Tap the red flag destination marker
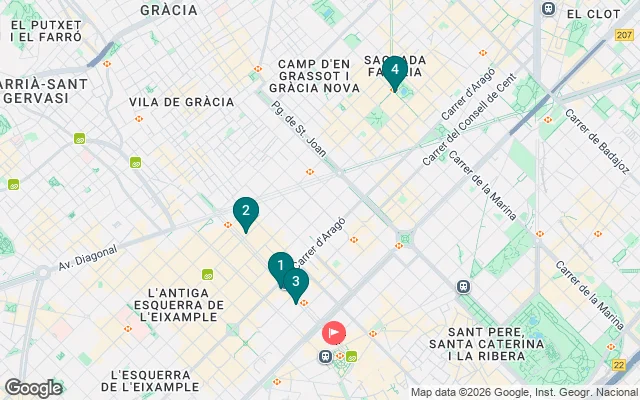The image size is (640, 400). pyautogui.click(x=332, y=331)
